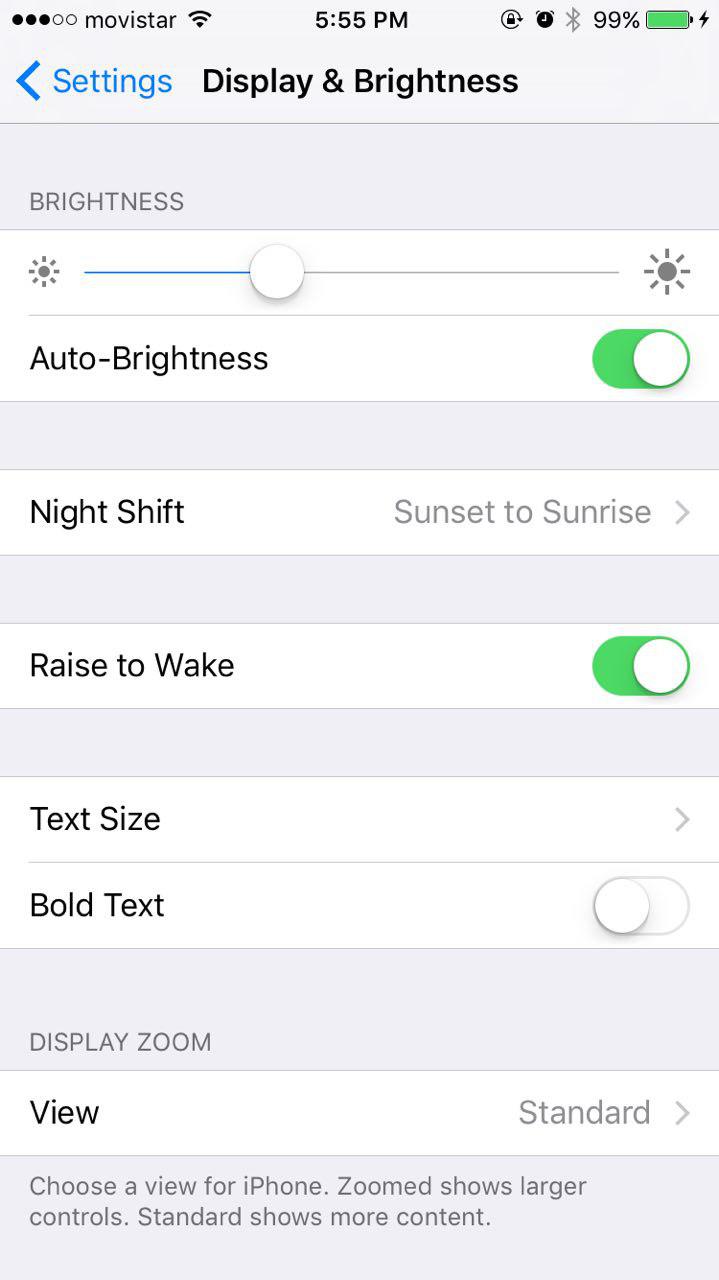The width and height of the screenshot is (719, 1280).
Task: Go back to Settings
Action: (94, 81)
